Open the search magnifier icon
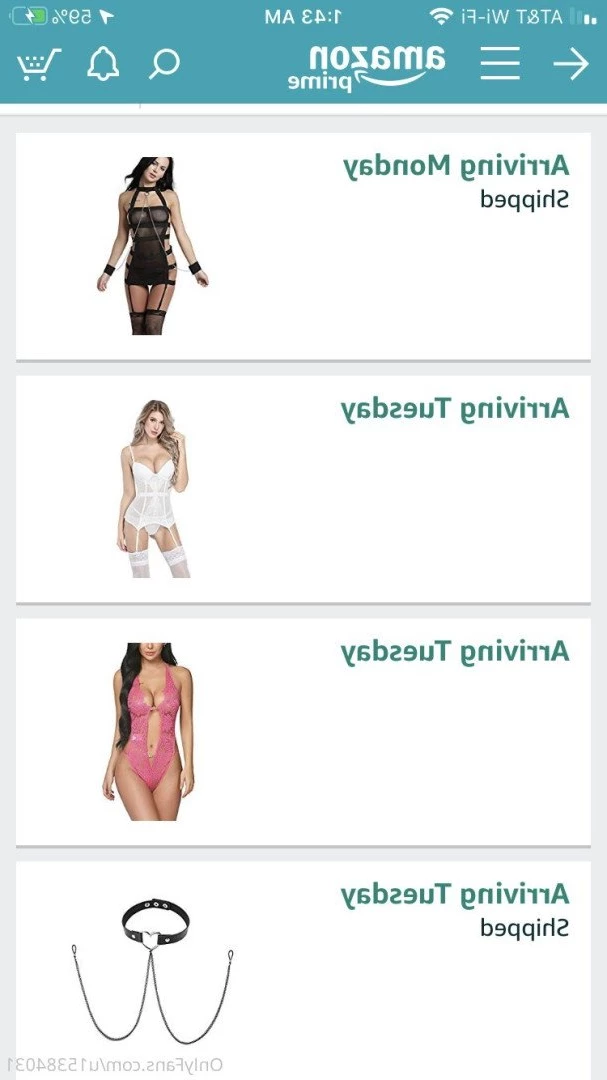This screenshot has height=1080, width=607. pyautogui.click(x=164, y=65)
